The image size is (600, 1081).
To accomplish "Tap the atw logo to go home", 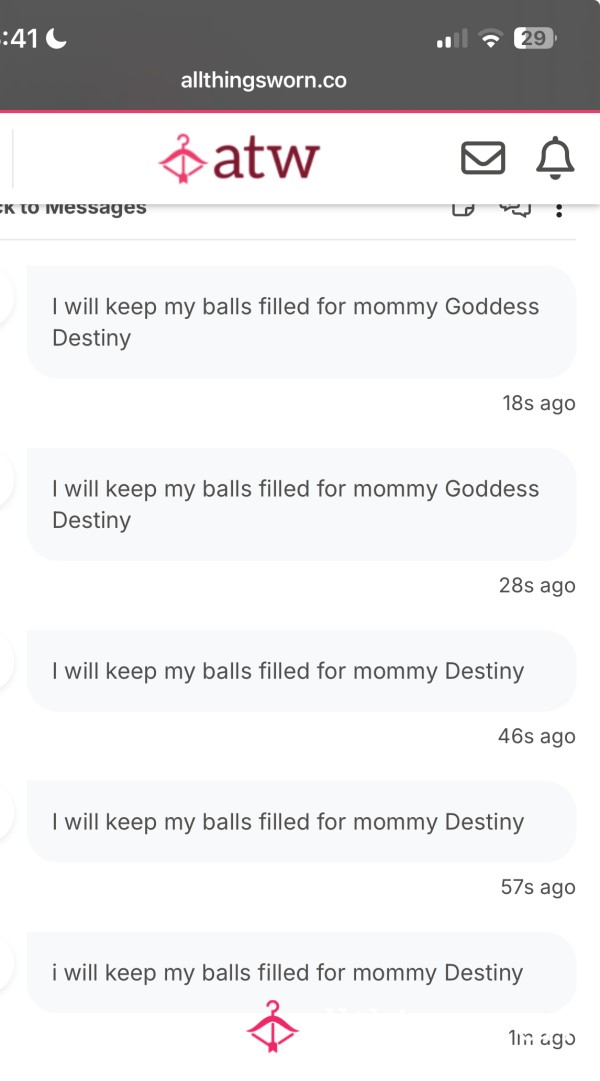I will click(239, 159).
